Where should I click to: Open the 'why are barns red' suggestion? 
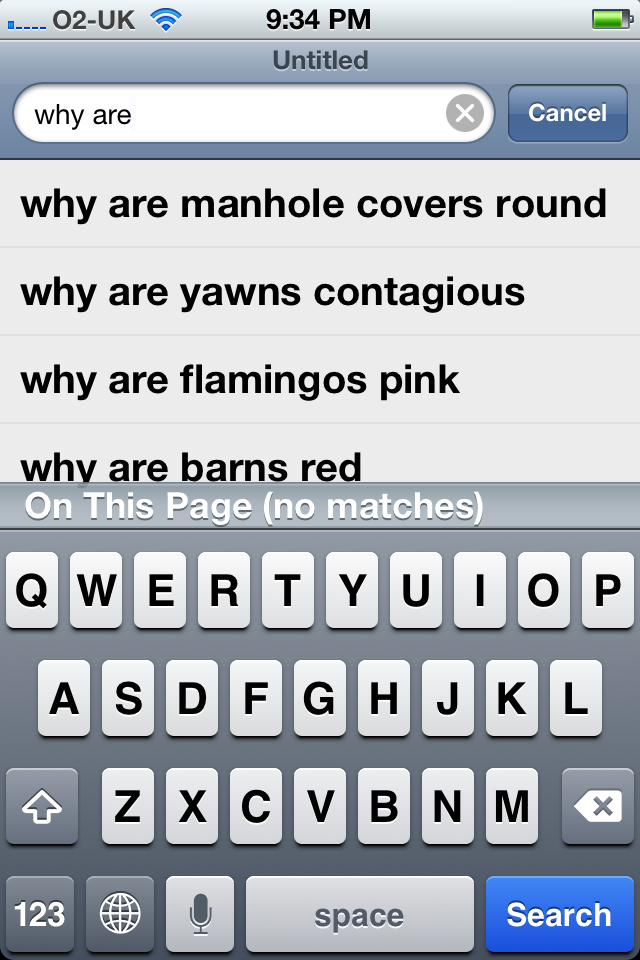click(191, 464)
